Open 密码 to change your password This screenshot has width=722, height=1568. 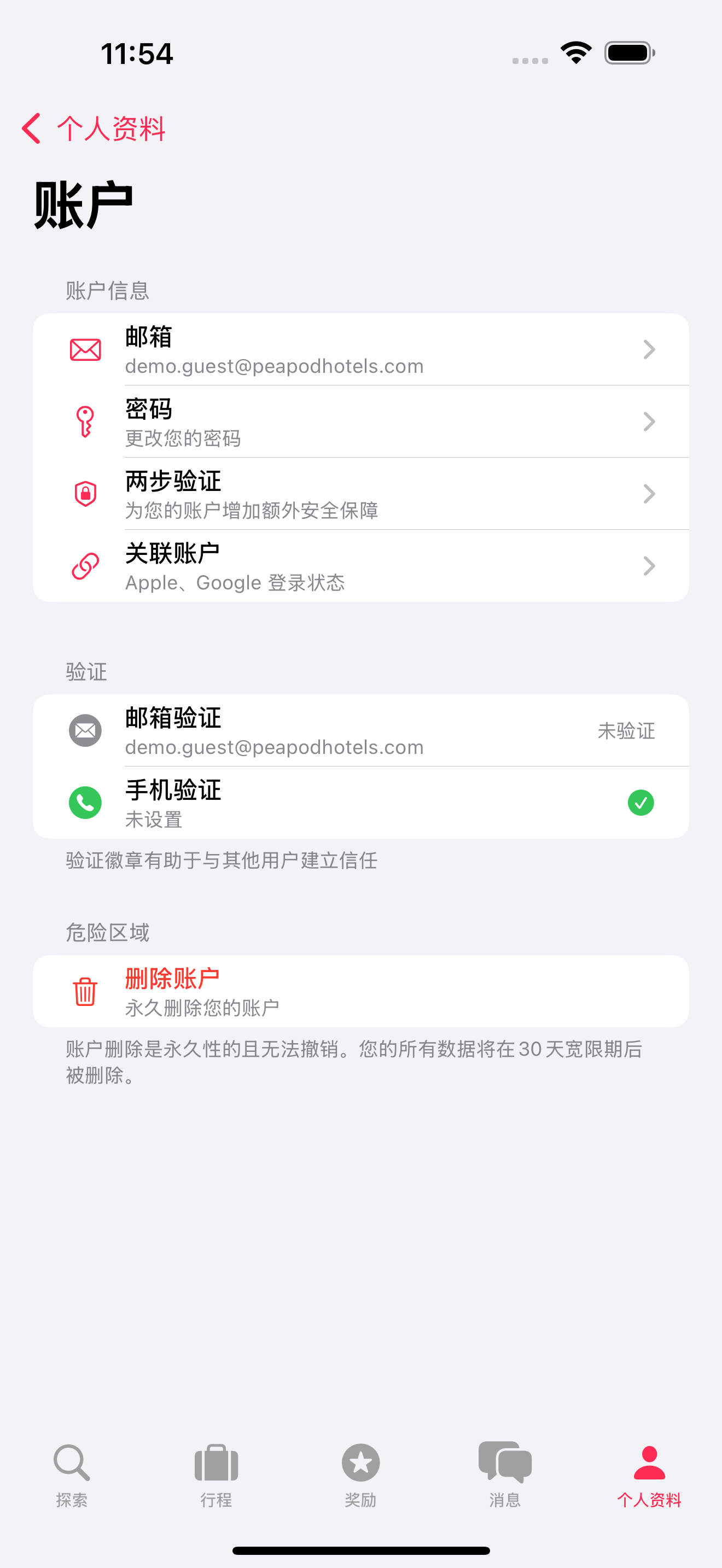[360, 421]
